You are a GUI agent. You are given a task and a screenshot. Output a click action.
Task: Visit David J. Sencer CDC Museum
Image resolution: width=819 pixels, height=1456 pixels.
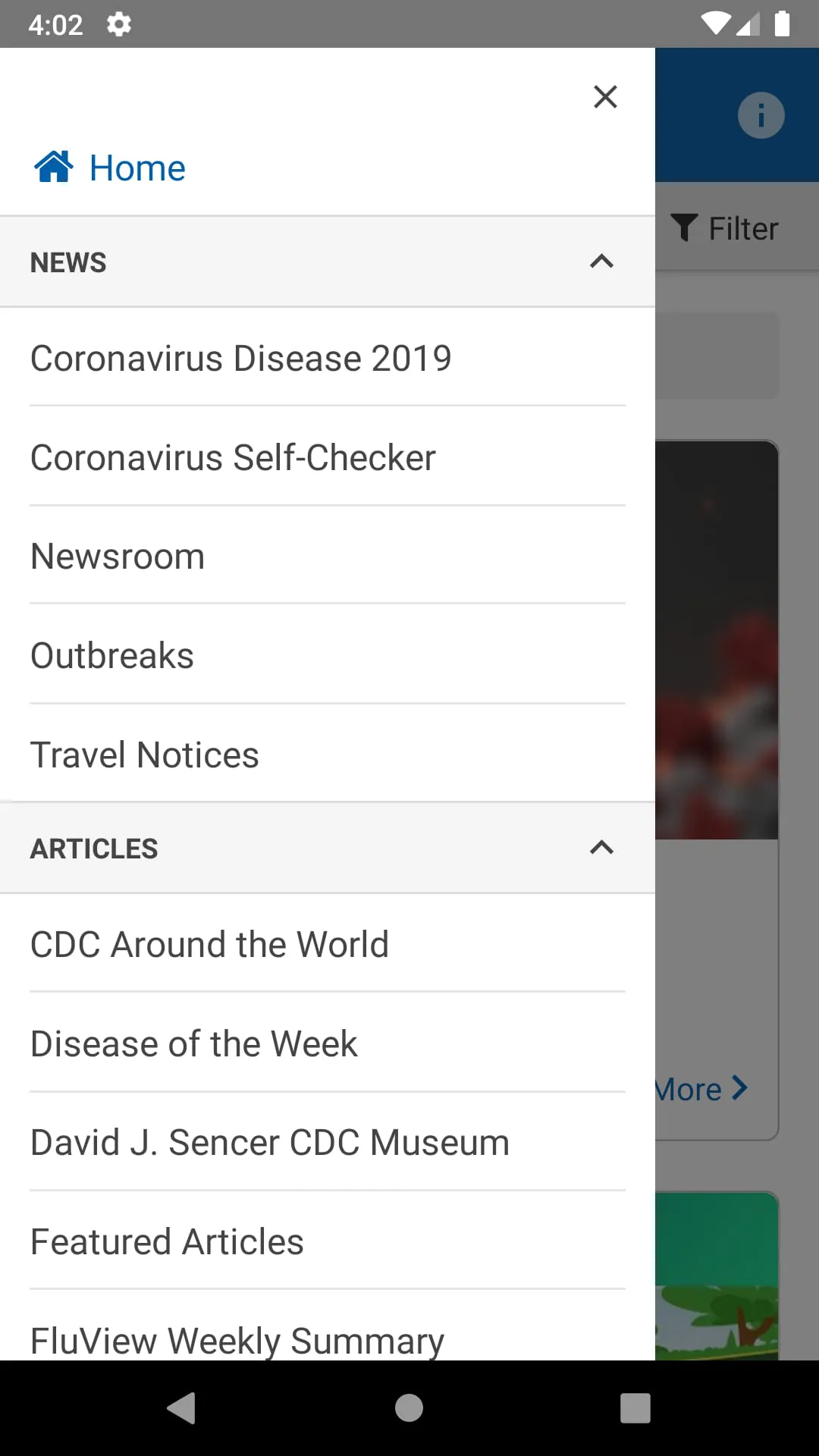tap(269, 1142)
